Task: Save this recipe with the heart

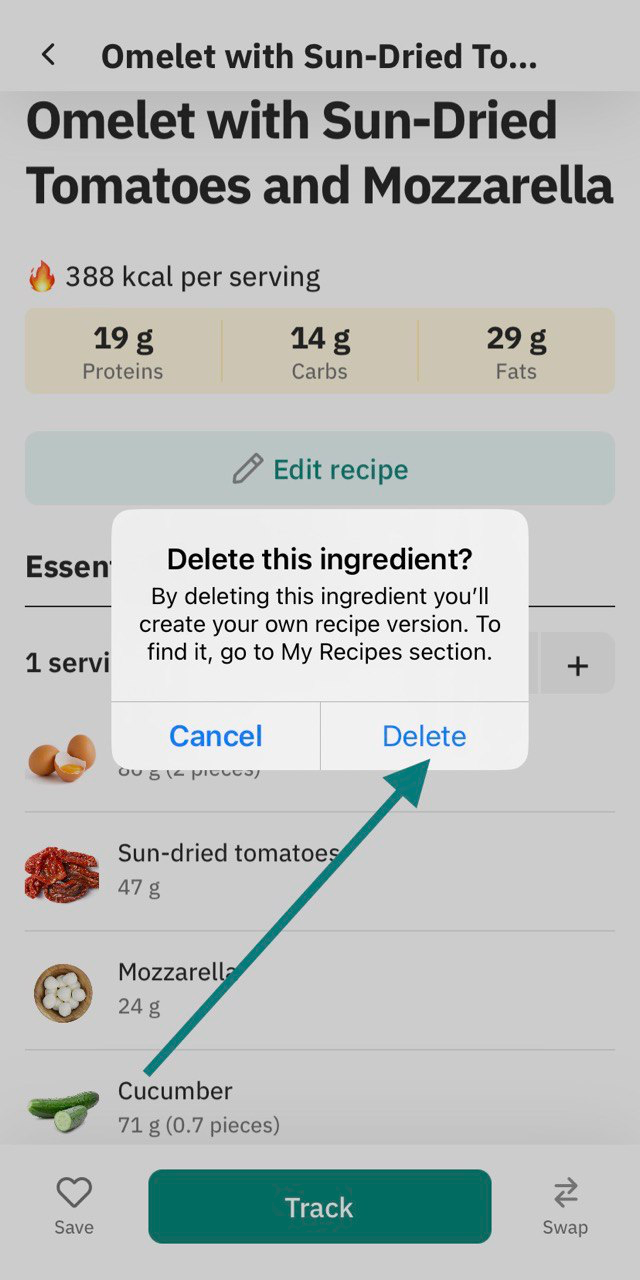Action: [74, 1206]
